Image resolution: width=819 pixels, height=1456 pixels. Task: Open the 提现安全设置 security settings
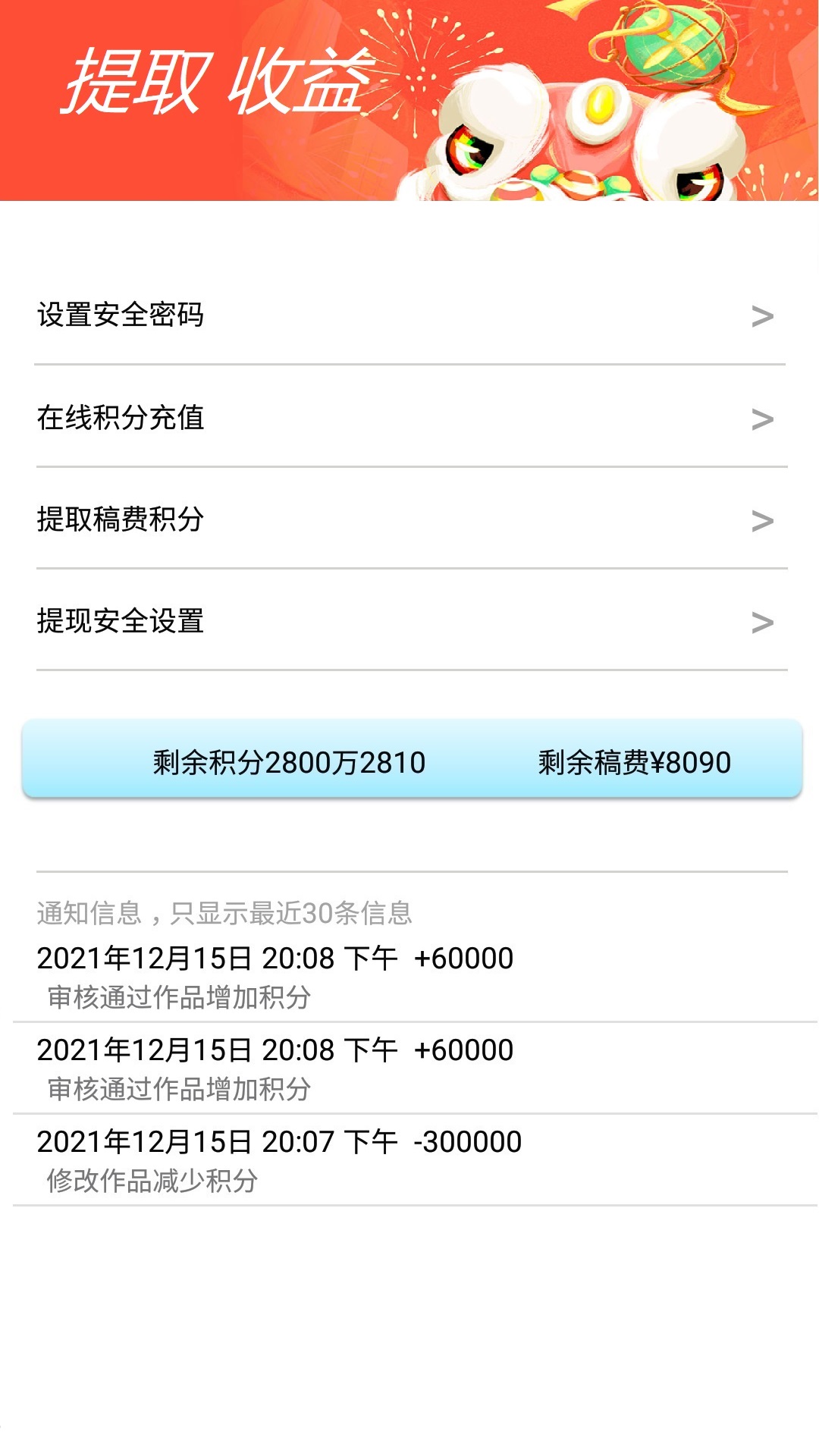(124, 623)
